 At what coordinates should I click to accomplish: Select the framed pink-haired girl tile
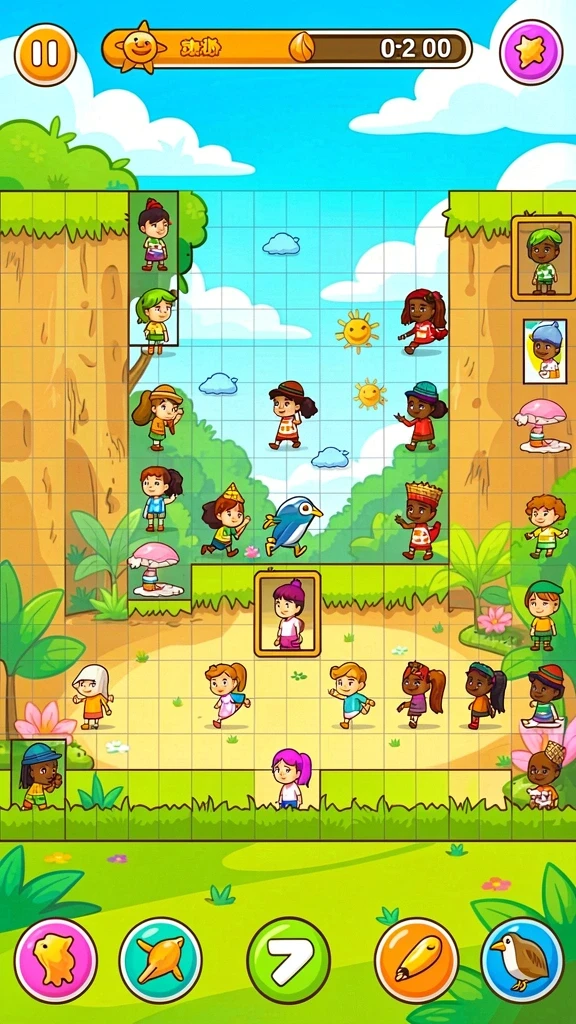coord(287,614)
